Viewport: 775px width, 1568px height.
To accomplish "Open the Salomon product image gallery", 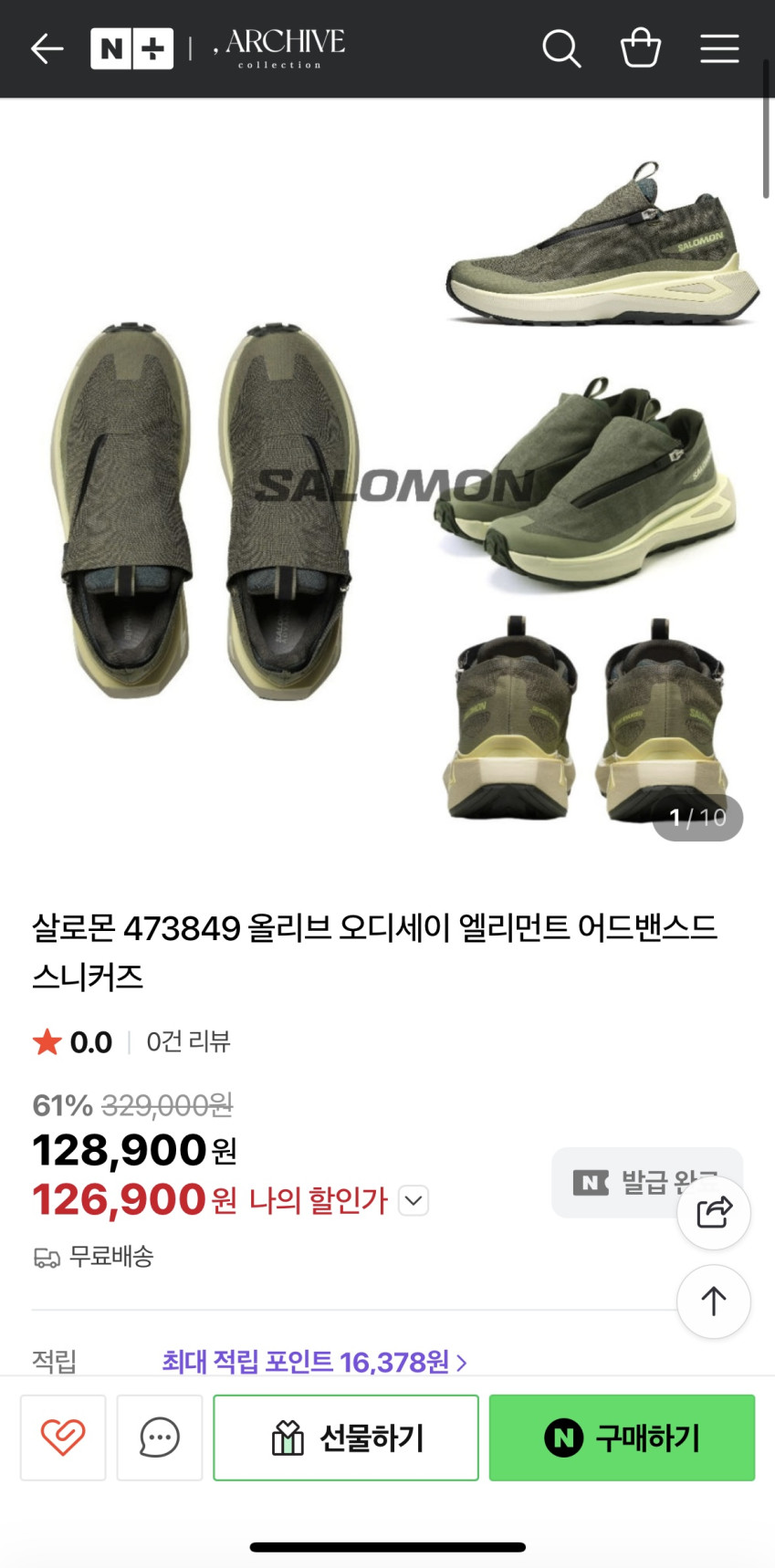I will pos(387,484).
